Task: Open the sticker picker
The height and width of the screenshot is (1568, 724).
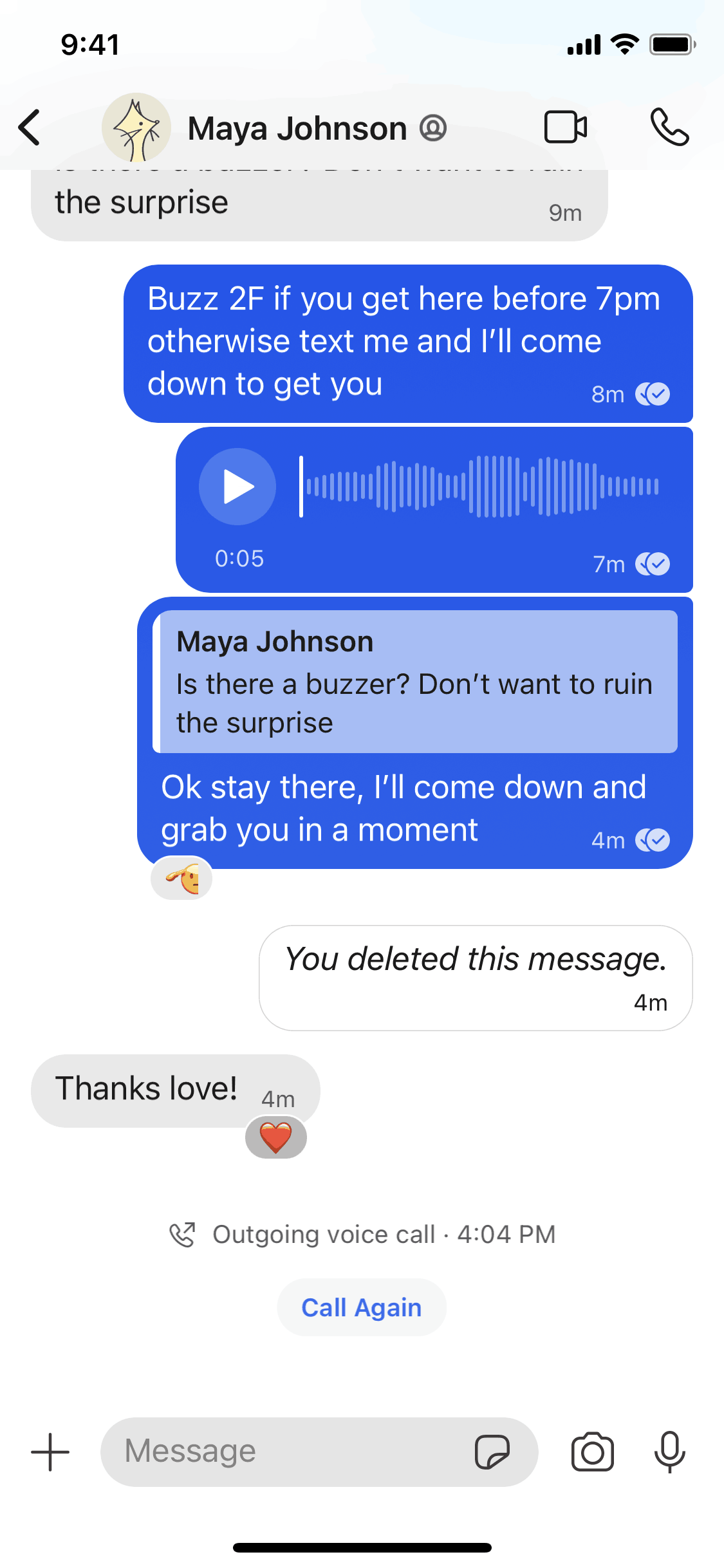Action: (492, 1452)
